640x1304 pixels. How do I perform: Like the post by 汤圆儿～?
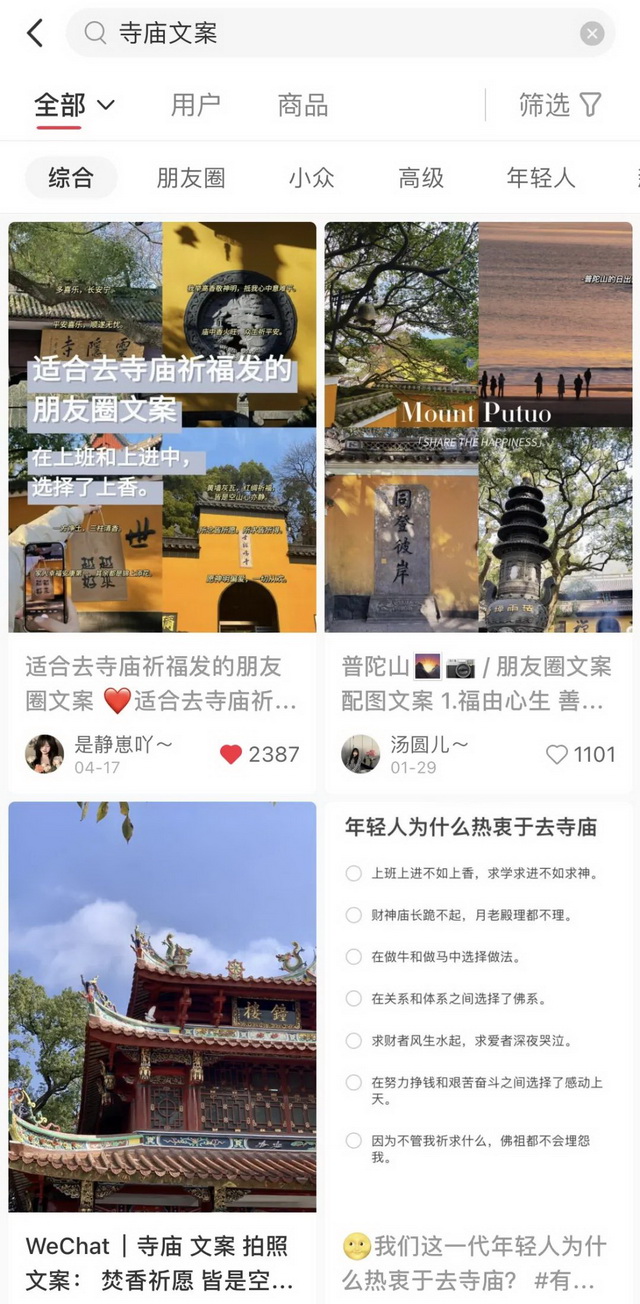coord(557,754)
